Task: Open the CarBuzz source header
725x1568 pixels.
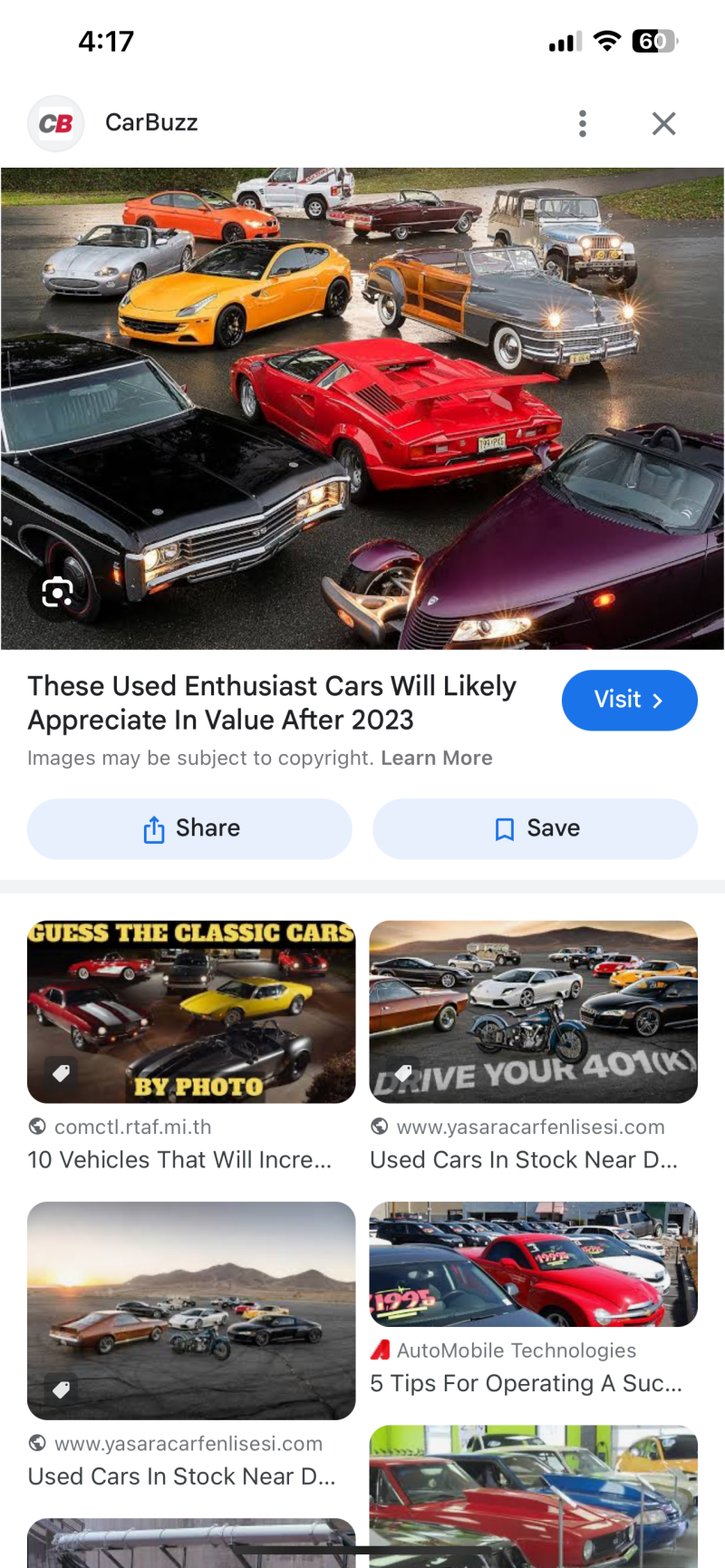Action: pyautogui.click(x=150, y=123)
